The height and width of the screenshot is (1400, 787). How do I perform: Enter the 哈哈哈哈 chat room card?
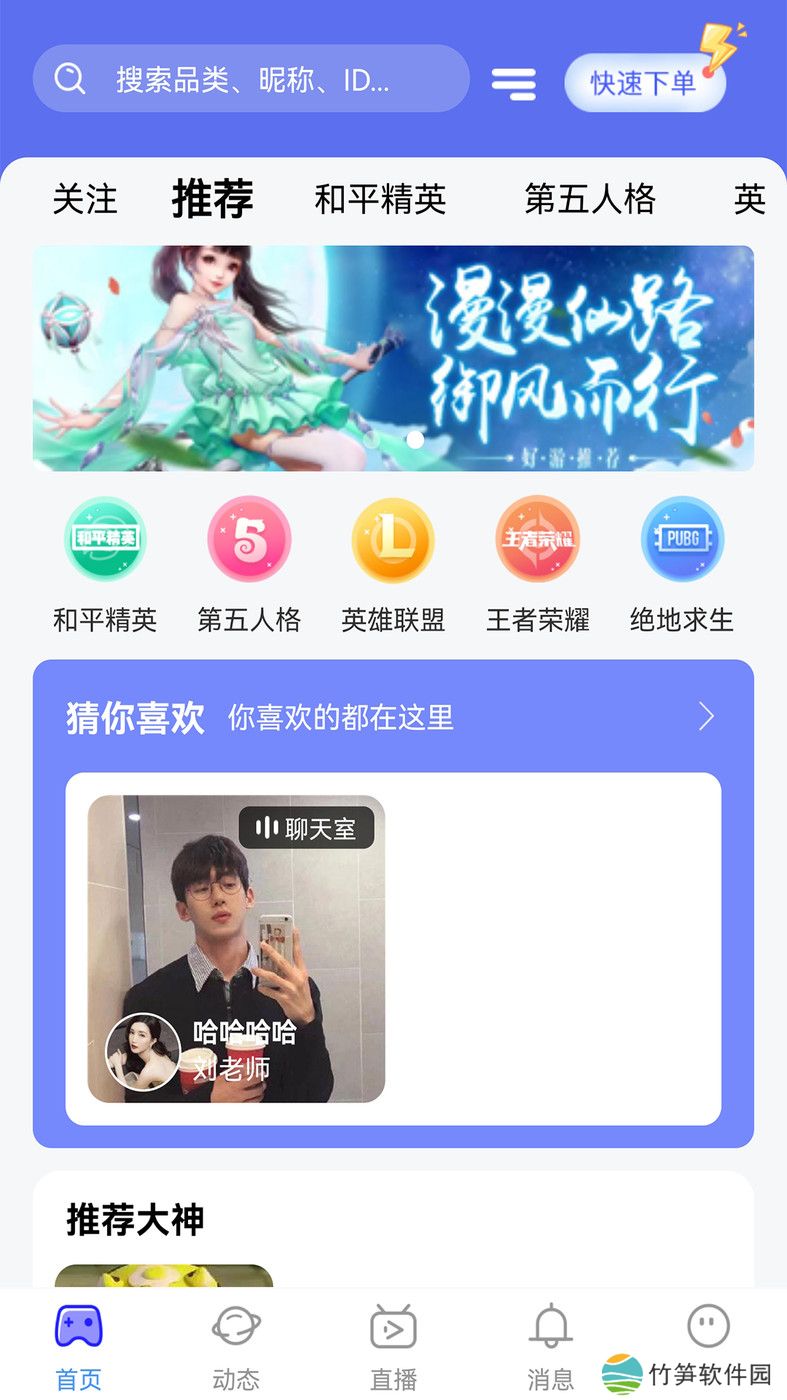(236, 948)
